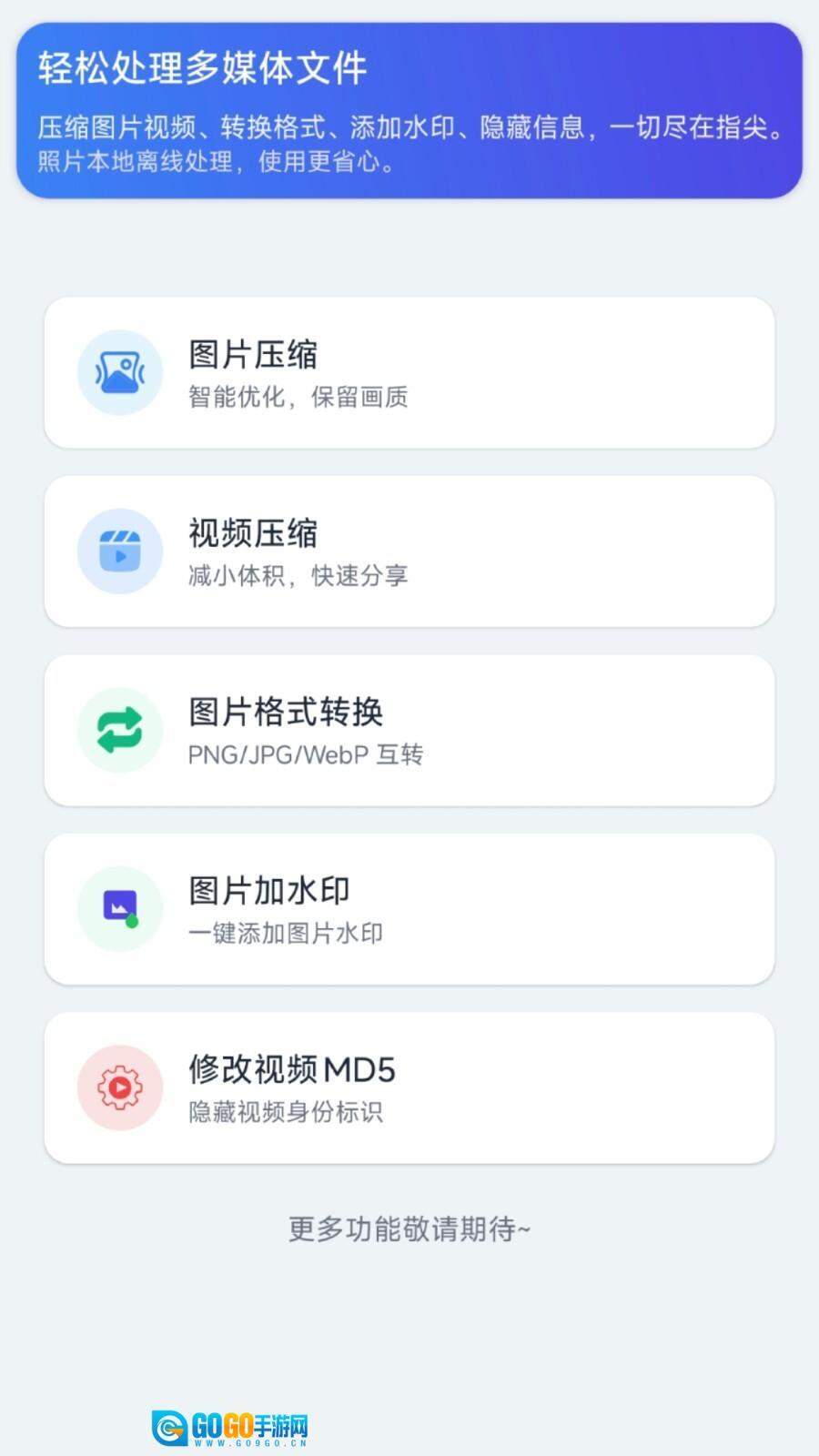Tap the 减小体积，快速分享 subtitle
The height and width of the screenshot is (1456, 819).
[298, 576]
